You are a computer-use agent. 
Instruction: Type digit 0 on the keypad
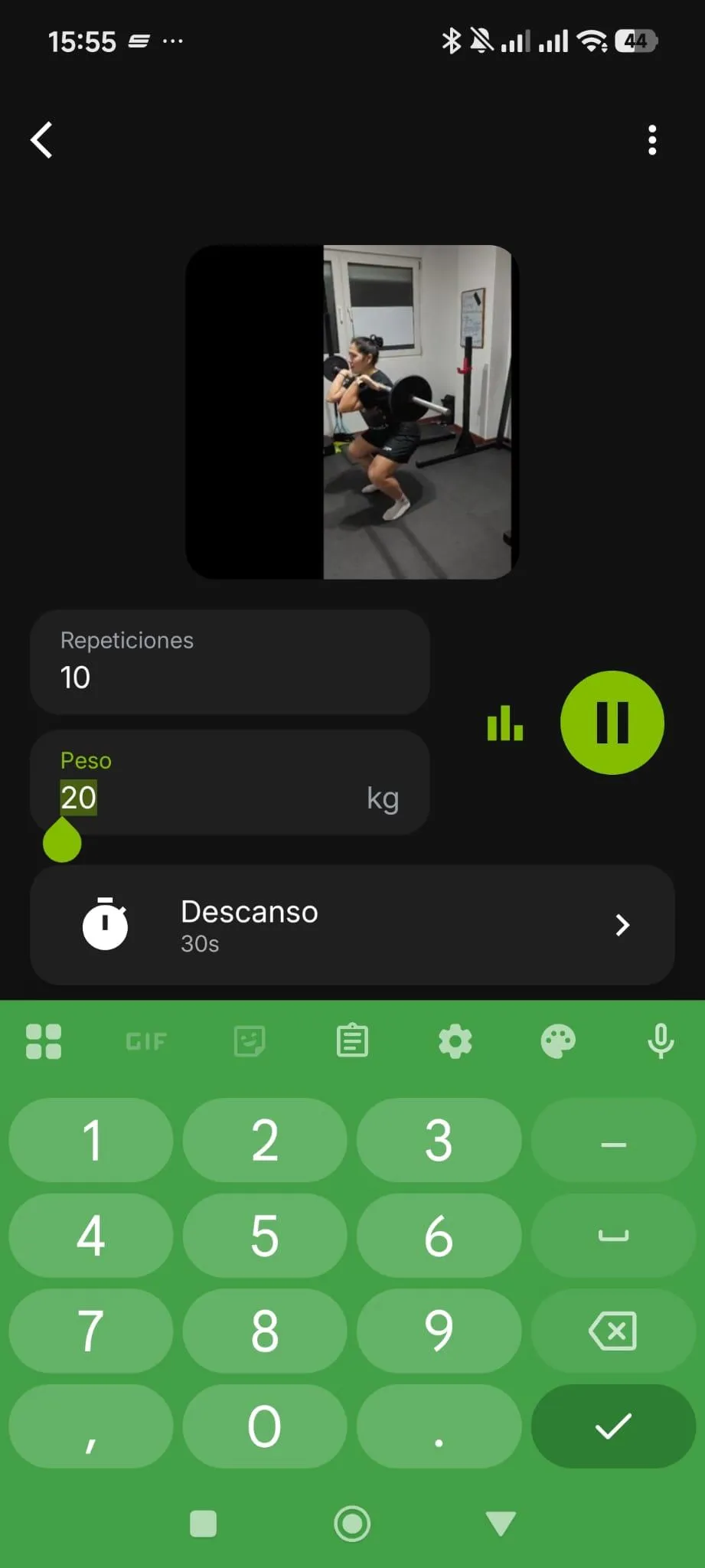265,1426
